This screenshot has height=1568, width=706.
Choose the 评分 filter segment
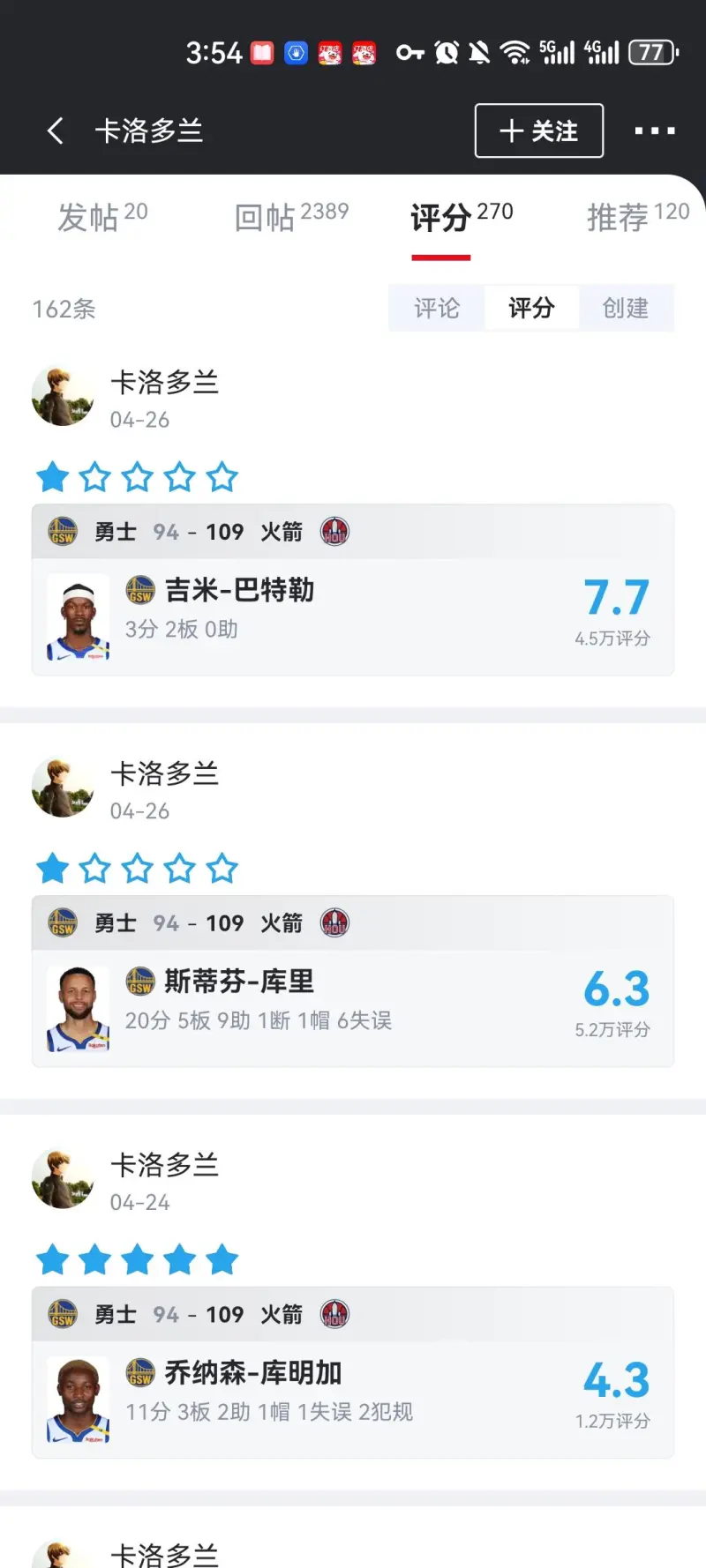click(x=531, y=308)
